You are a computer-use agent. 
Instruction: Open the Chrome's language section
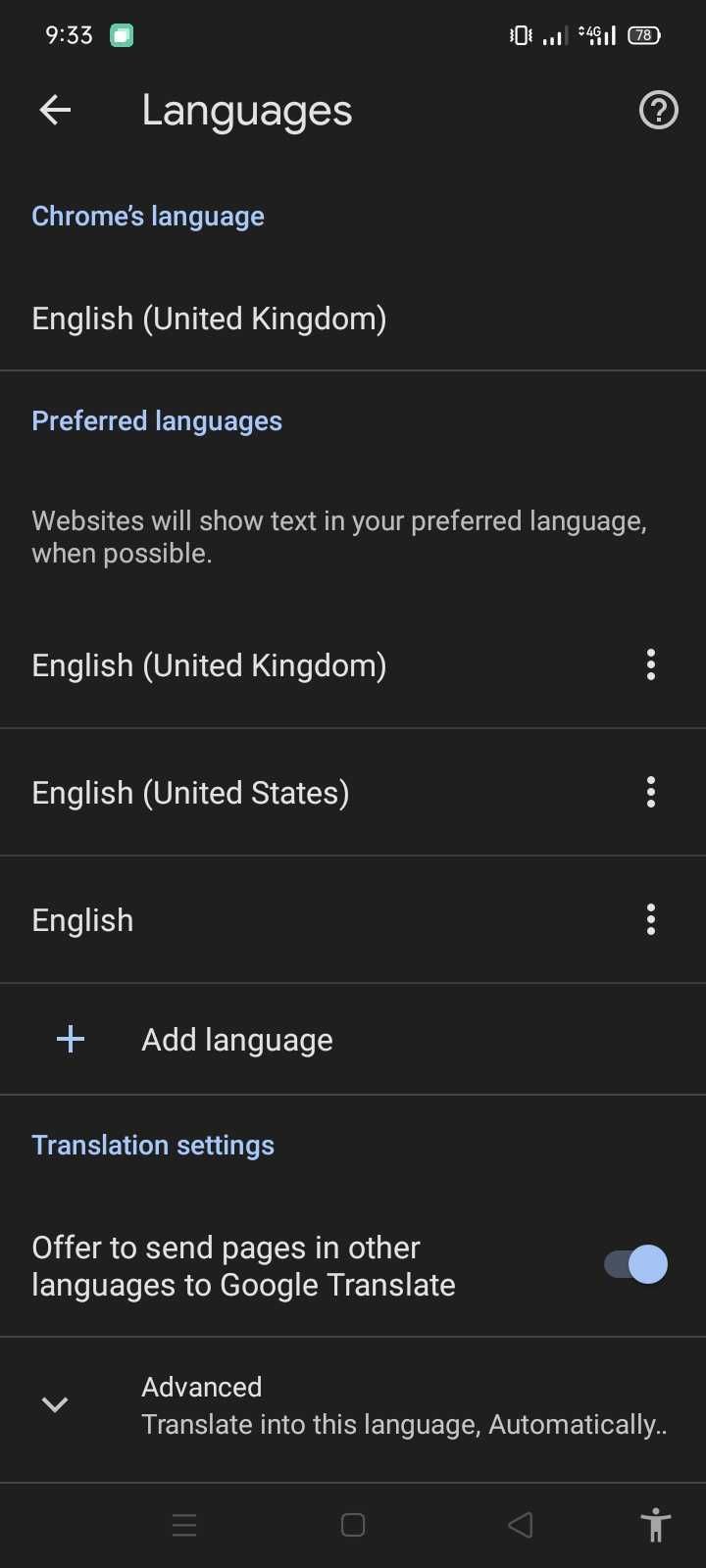148,216
